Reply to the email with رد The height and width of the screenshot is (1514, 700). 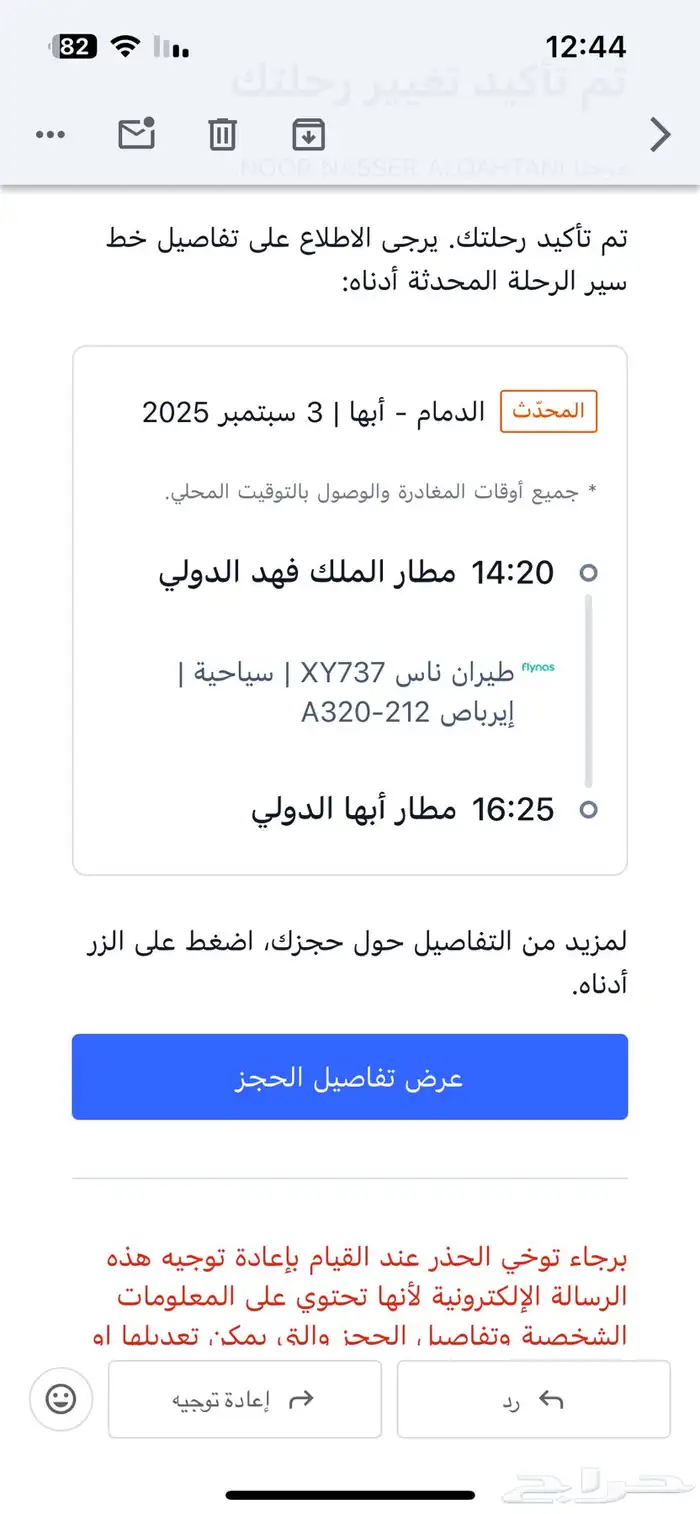(533, 1399)
